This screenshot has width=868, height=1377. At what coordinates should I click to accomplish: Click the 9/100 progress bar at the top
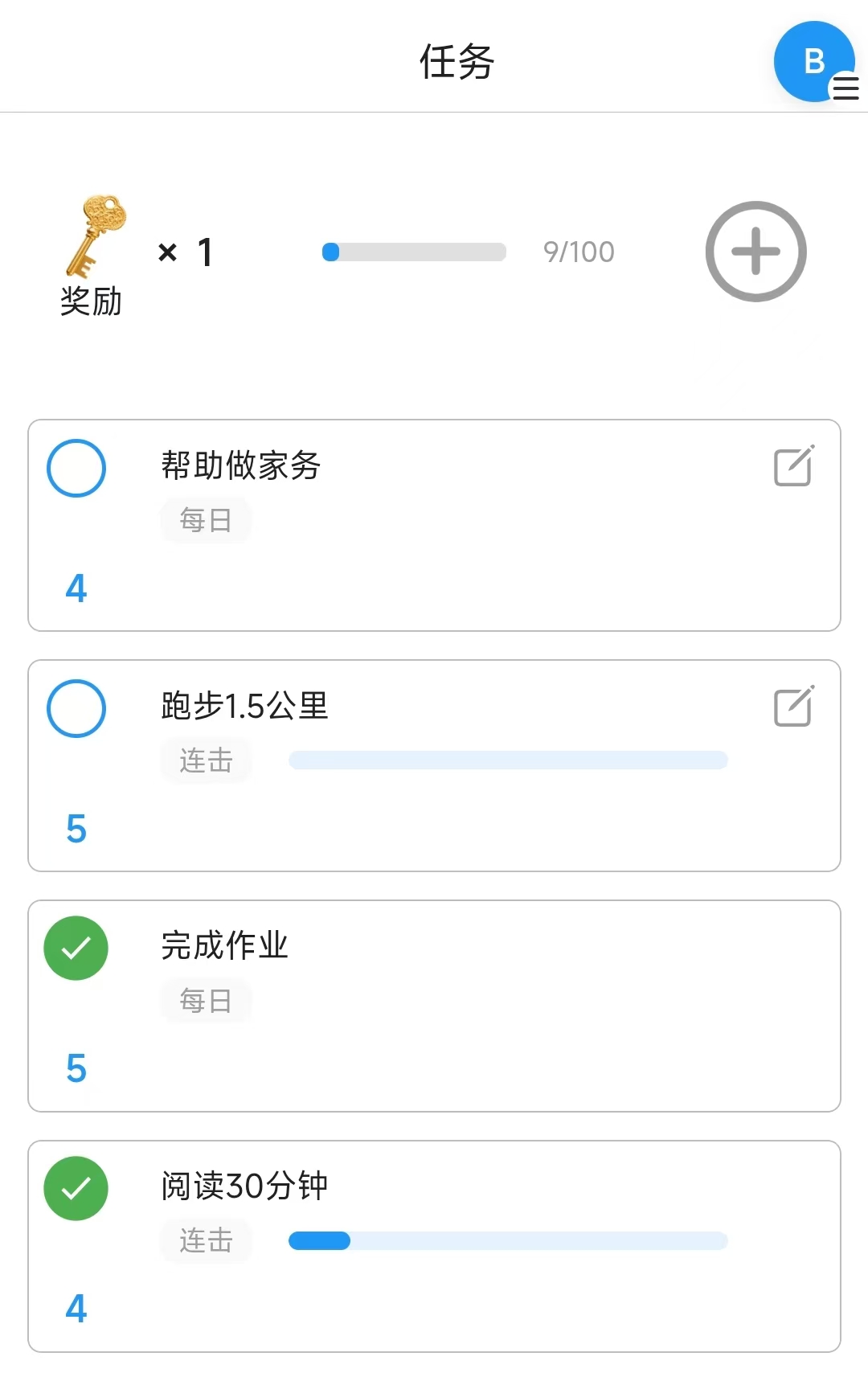[414, 252]
